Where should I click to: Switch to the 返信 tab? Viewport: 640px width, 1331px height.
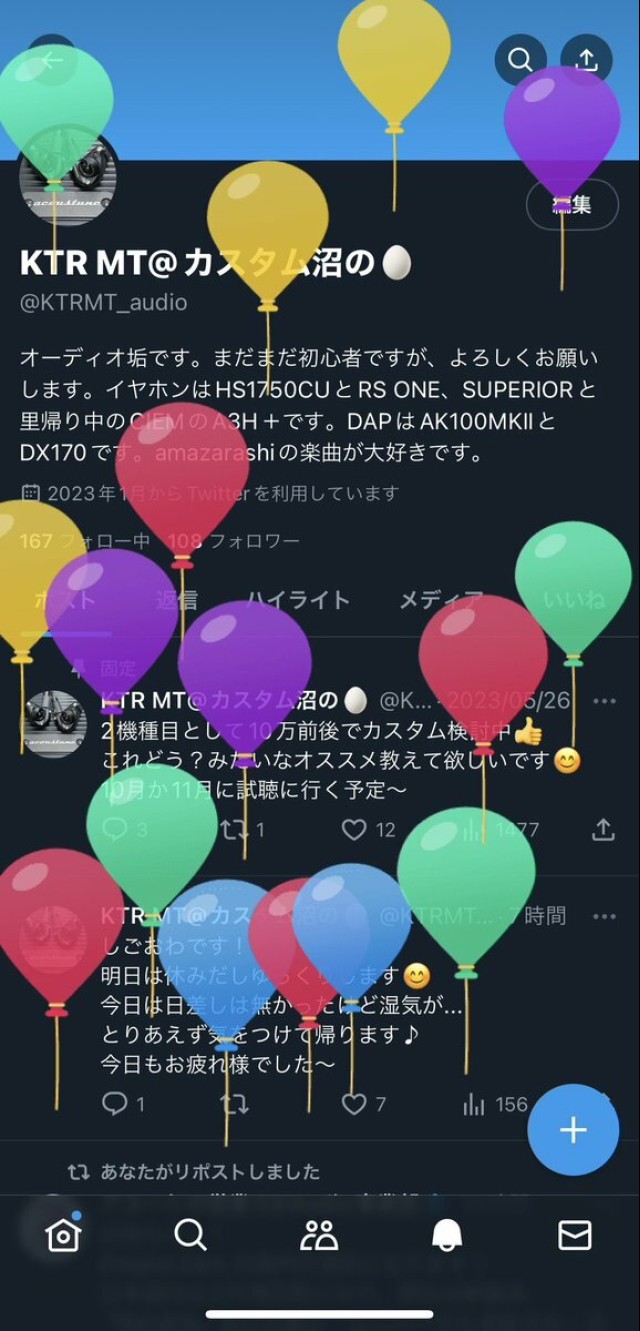[177, 600]
